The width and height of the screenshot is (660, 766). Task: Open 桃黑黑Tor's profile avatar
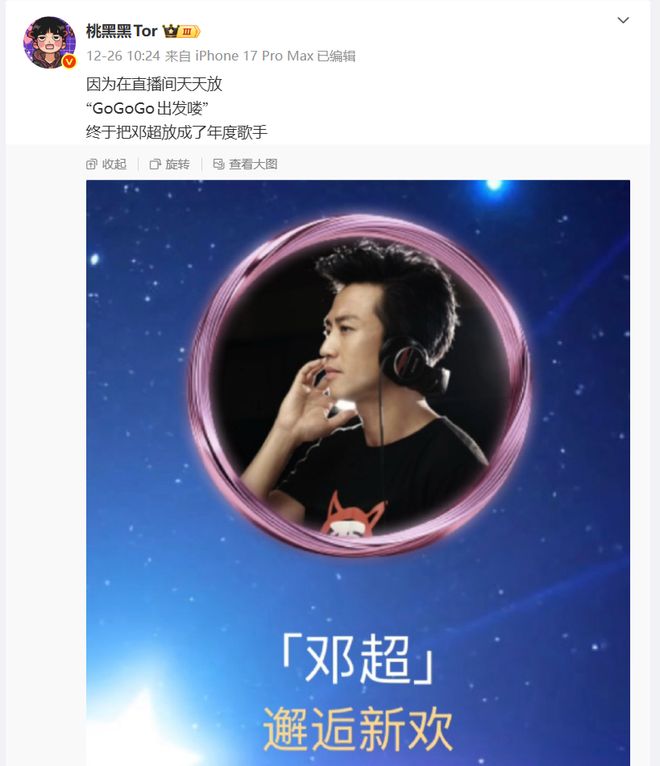click(49, 42)
